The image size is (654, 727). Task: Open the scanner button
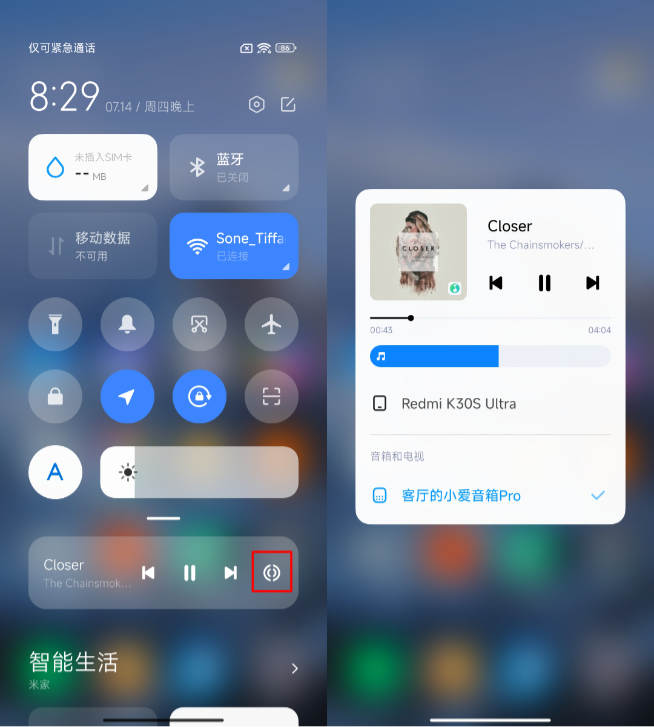271,396
